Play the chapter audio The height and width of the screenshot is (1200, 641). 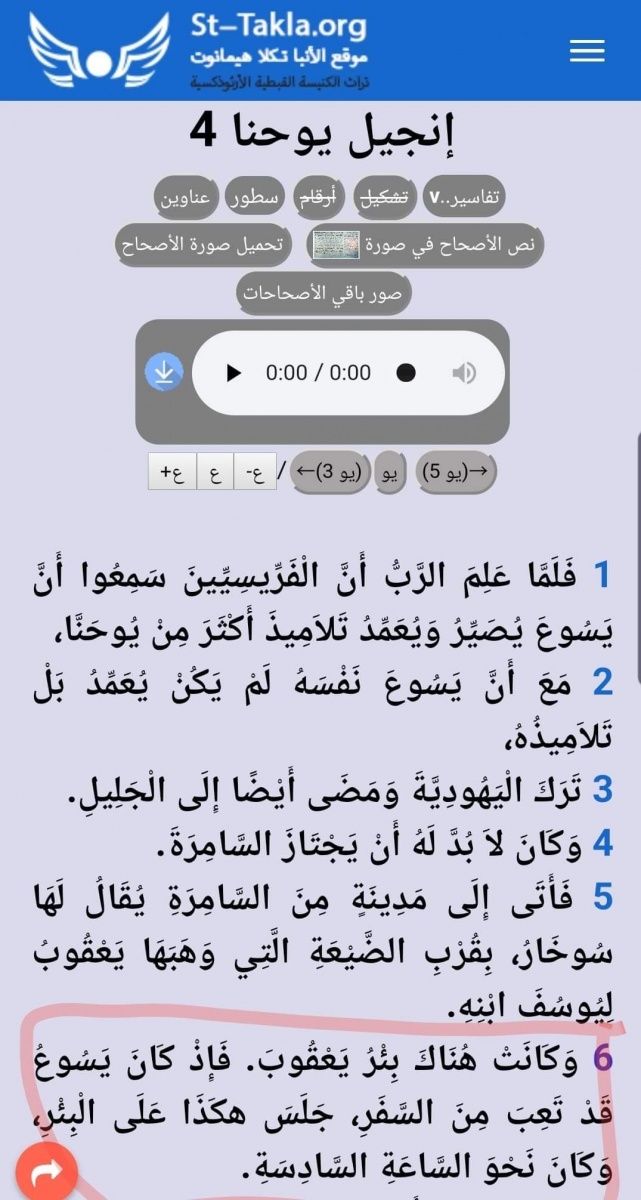[x=234, y=373]
